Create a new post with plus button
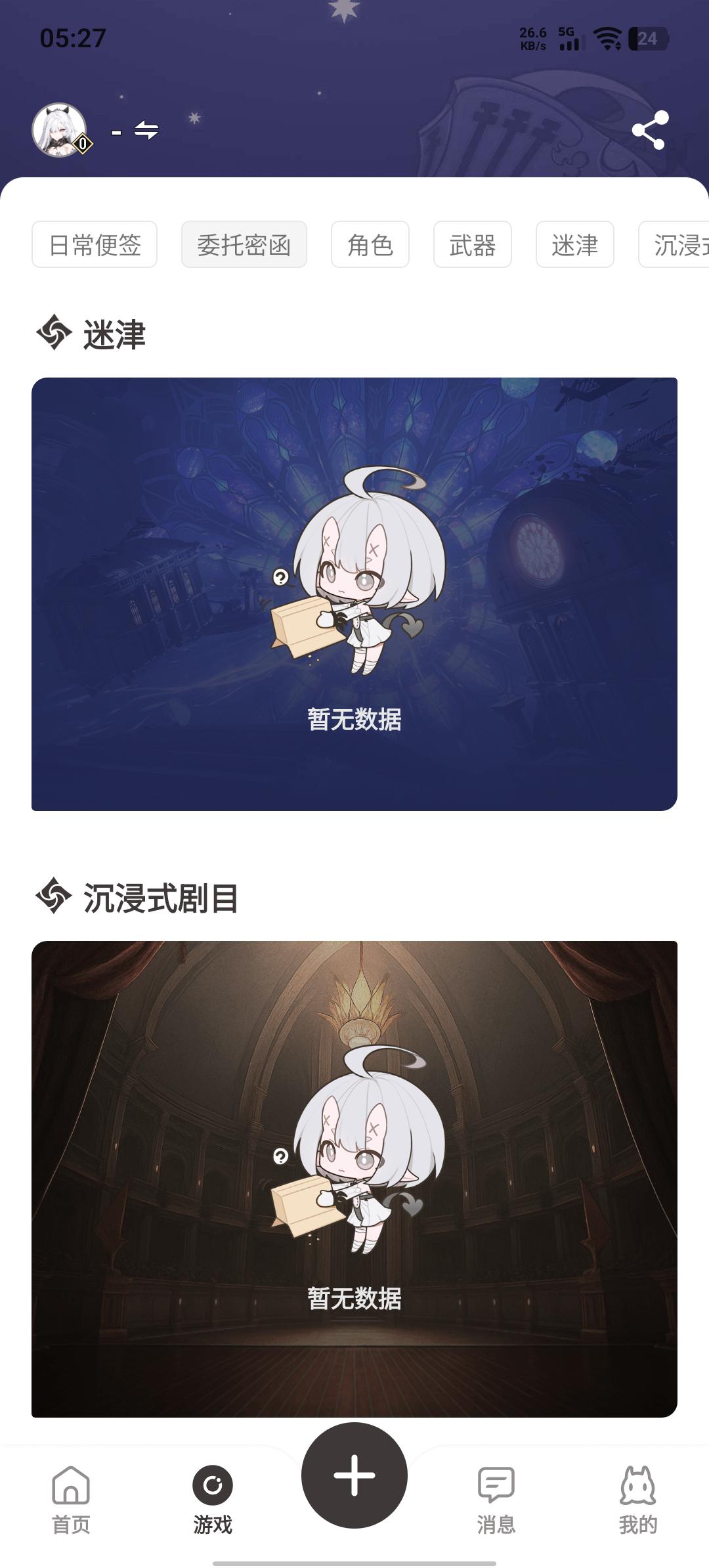 tap(354, 1475)
